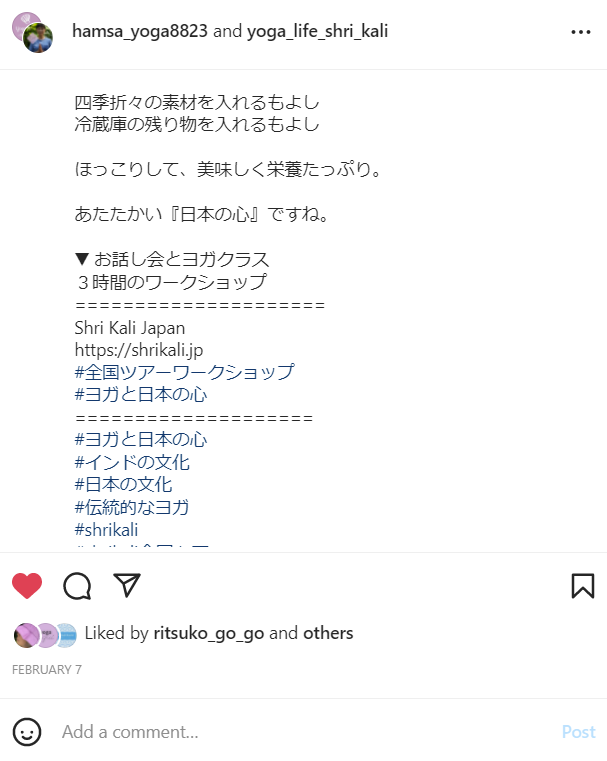Open the hashtag #伝統的なヨガ
The height and width of the screenshot is (761, 607).
[132, 507]
